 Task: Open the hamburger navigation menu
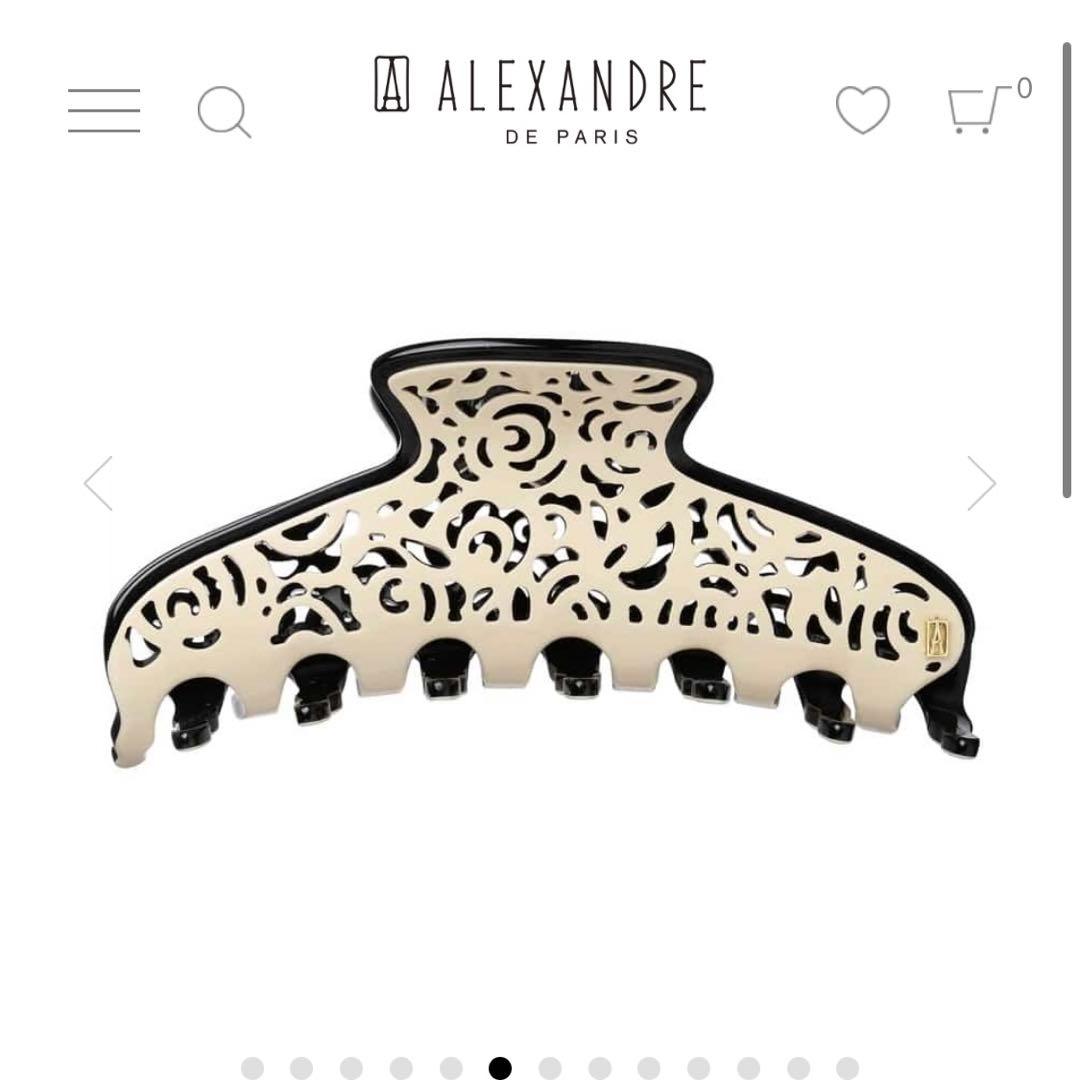(104, 110)
